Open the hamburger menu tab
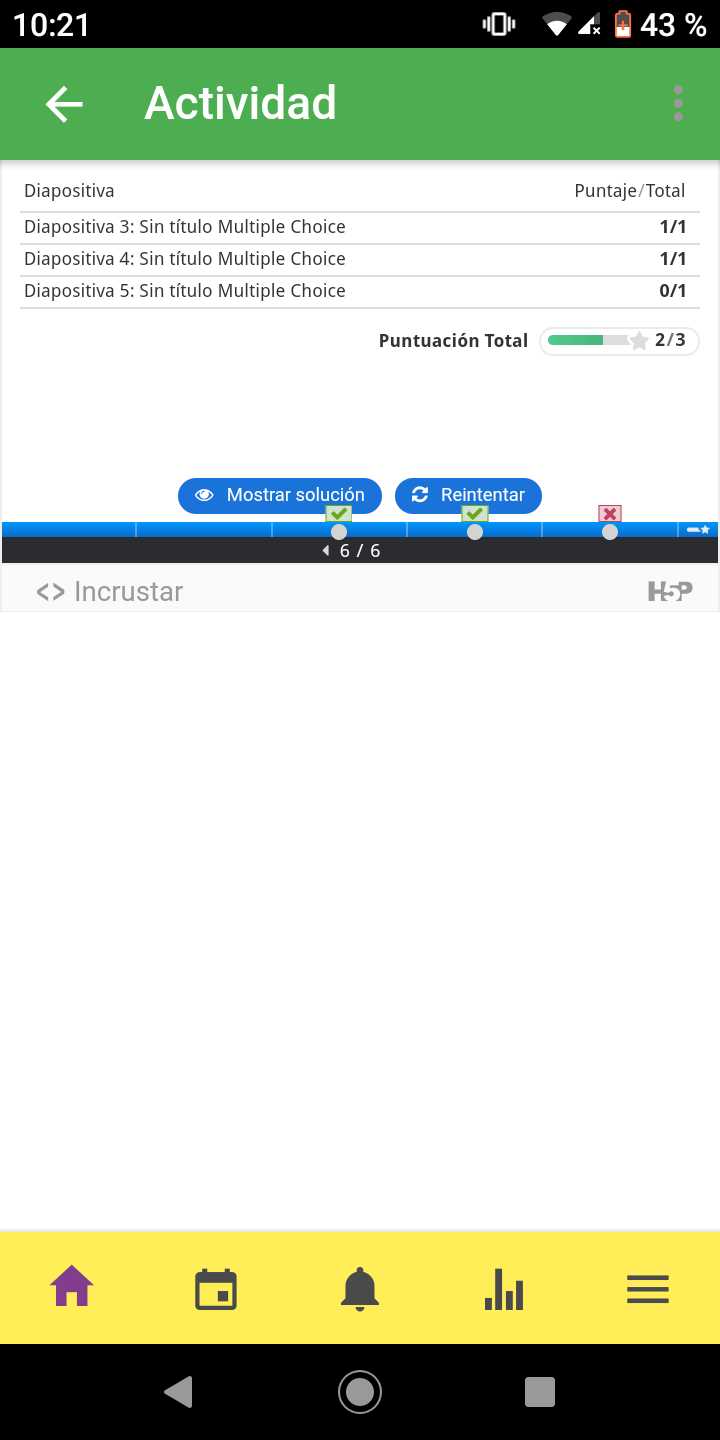The height and width of the screenshot is (1440, 720). coord(648,1287)
